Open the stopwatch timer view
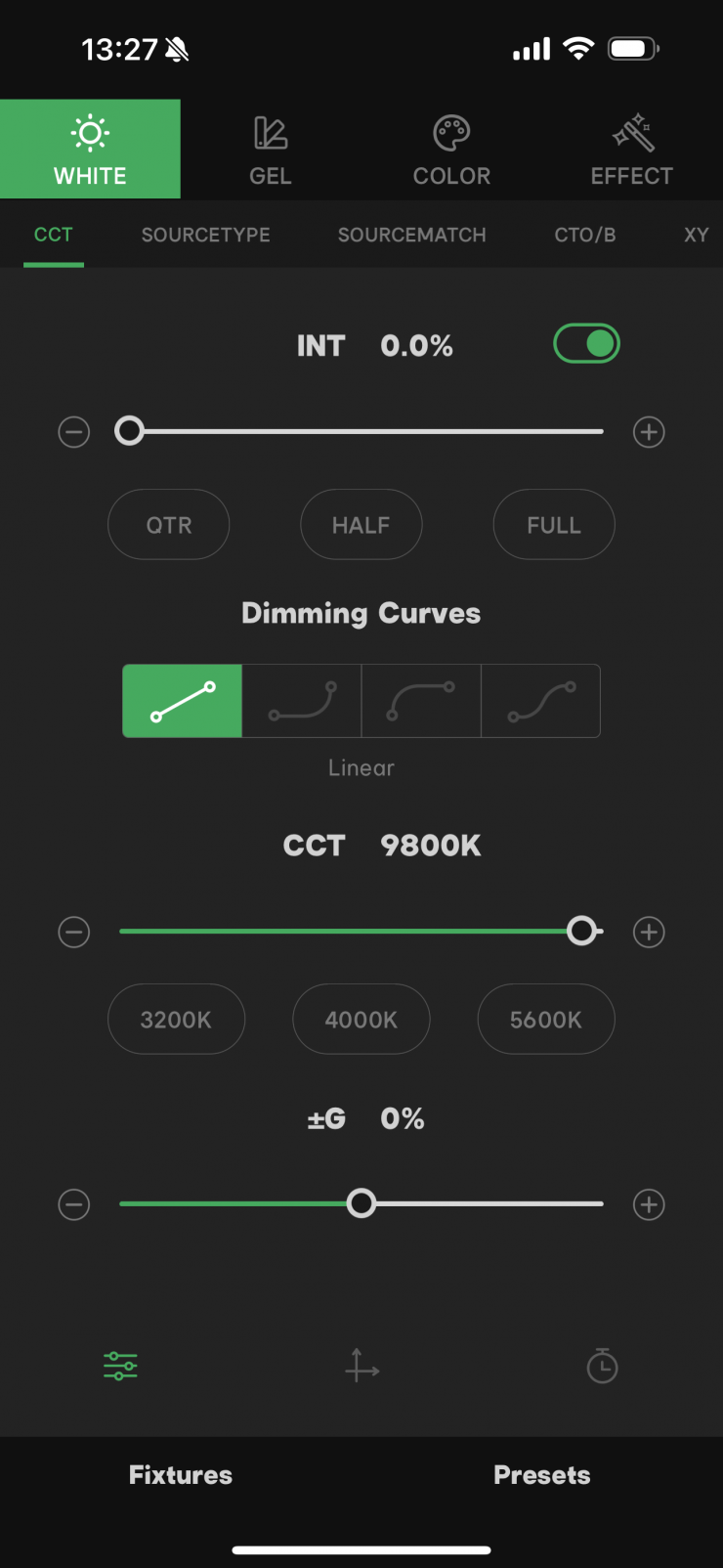723x1568 pixels. tap(602, 1366)
